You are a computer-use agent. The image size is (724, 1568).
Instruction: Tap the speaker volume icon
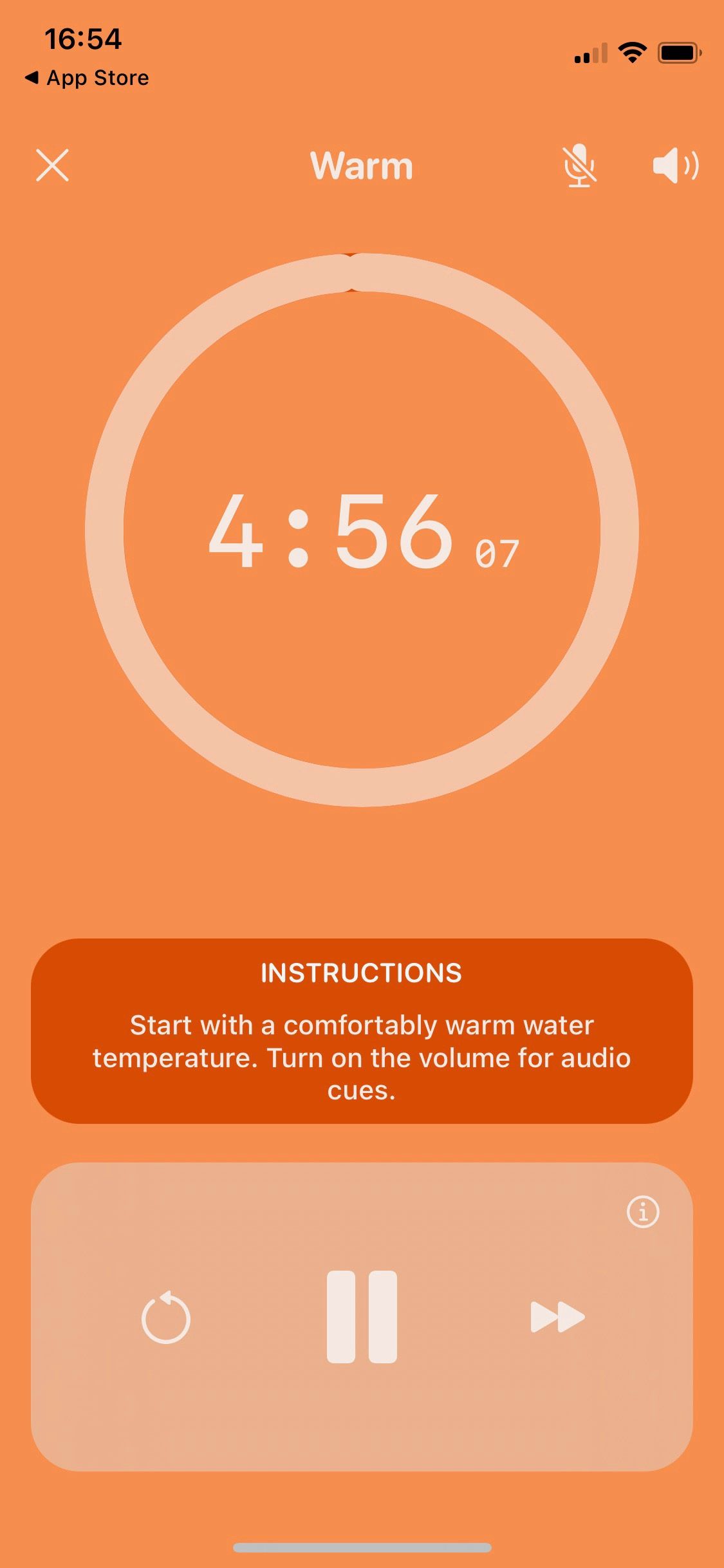(x=675, y=165)
